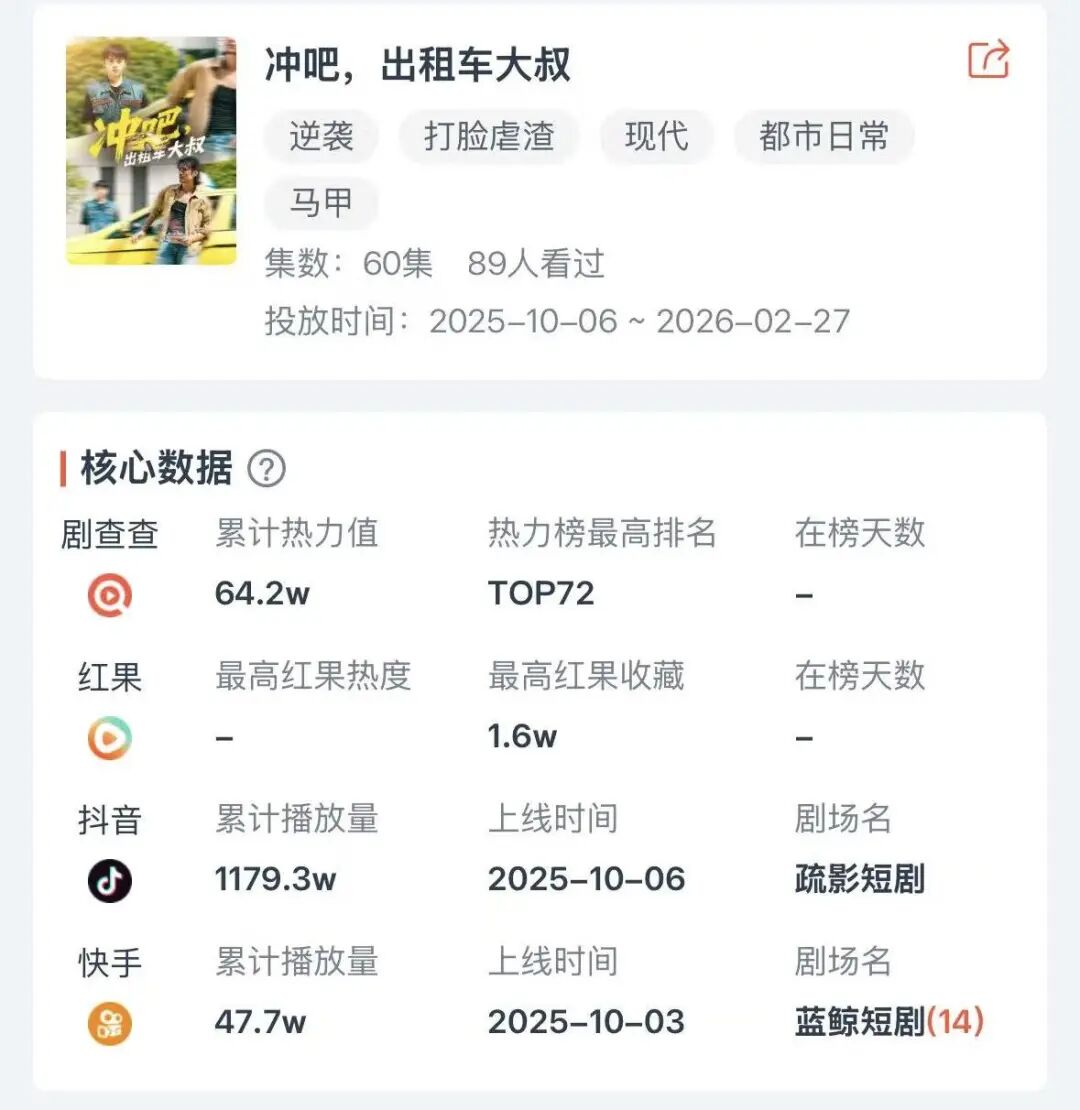This screenshot has height=1110, width=1080.
Task: Open the 蓝鲸短剧(14) theater list
Action: pos(889,1022)
